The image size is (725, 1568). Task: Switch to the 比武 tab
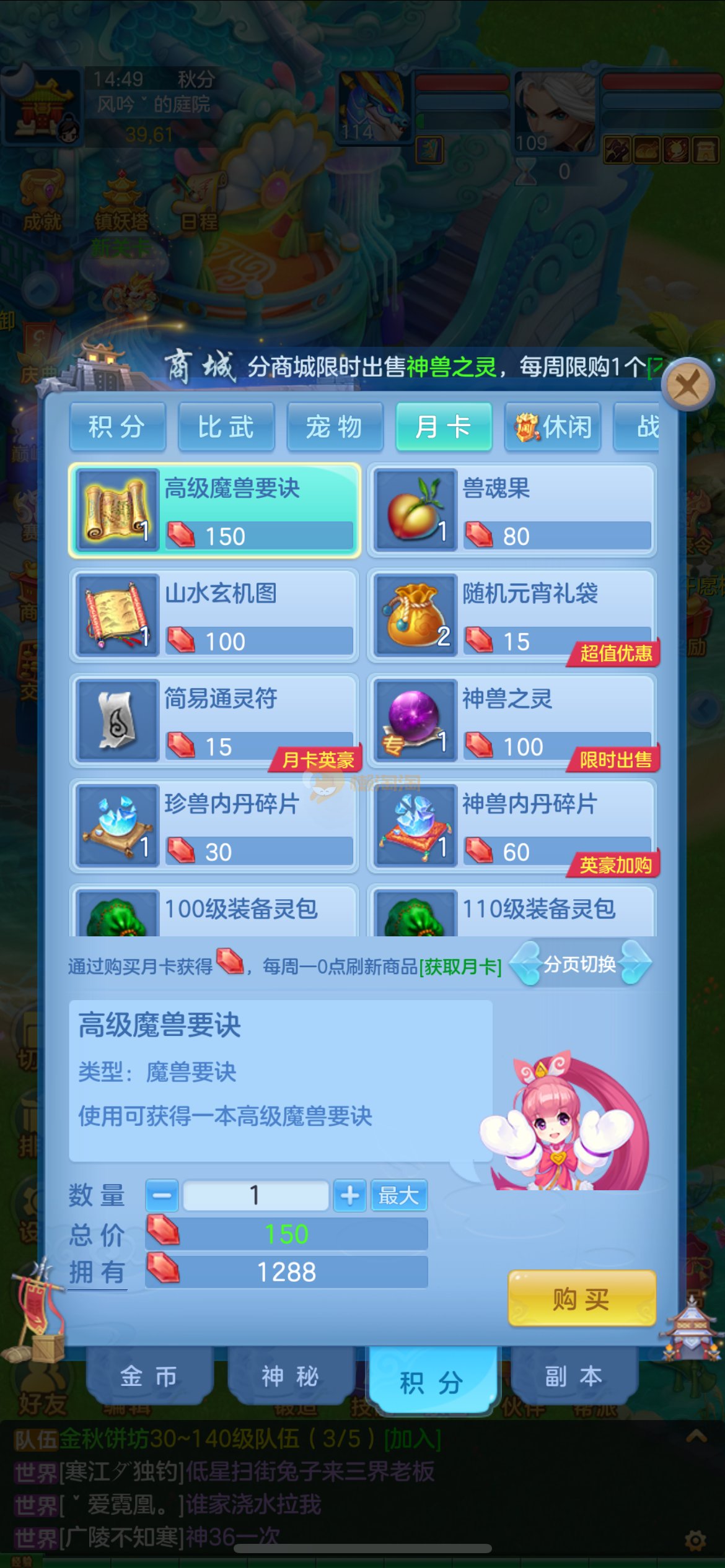(226, 427)
